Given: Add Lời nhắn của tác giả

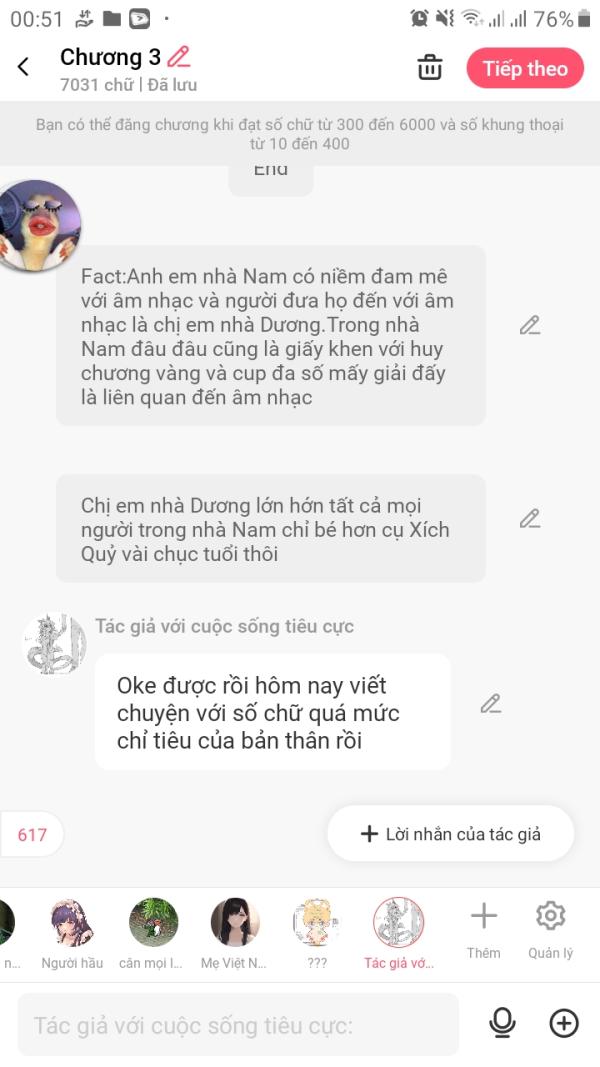Looking at the screenshot, I should point(450,834).
